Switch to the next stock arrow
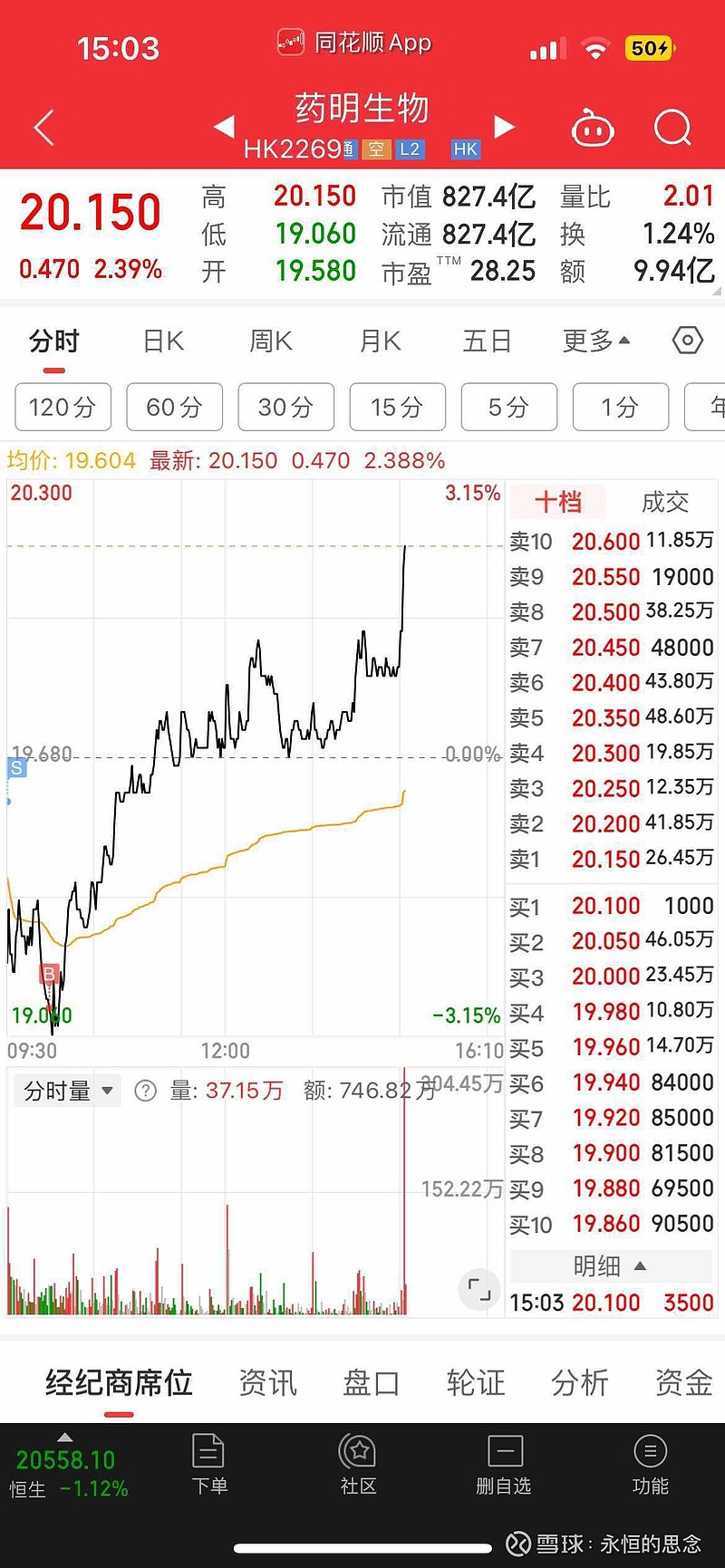The width and height of the screenshot is (725, 1568). click(504, 127)
